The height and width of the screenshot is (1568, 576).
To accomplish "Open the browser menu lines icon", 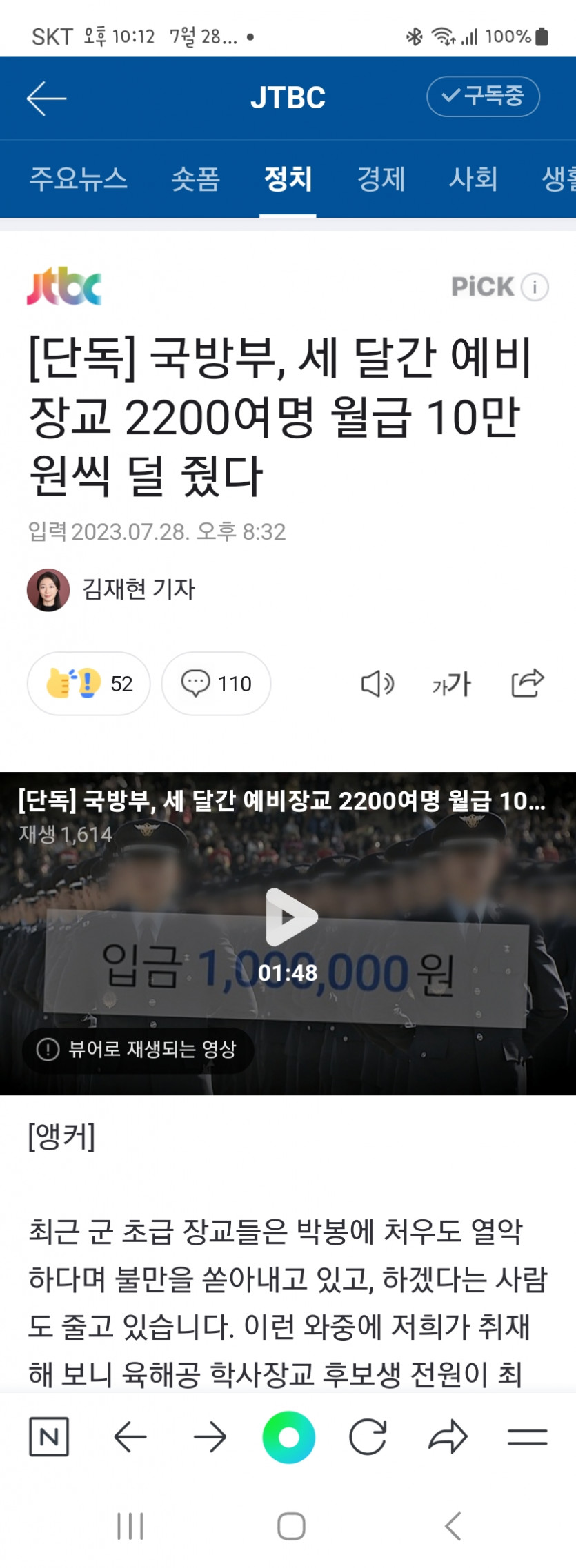I will point(528,1437).
